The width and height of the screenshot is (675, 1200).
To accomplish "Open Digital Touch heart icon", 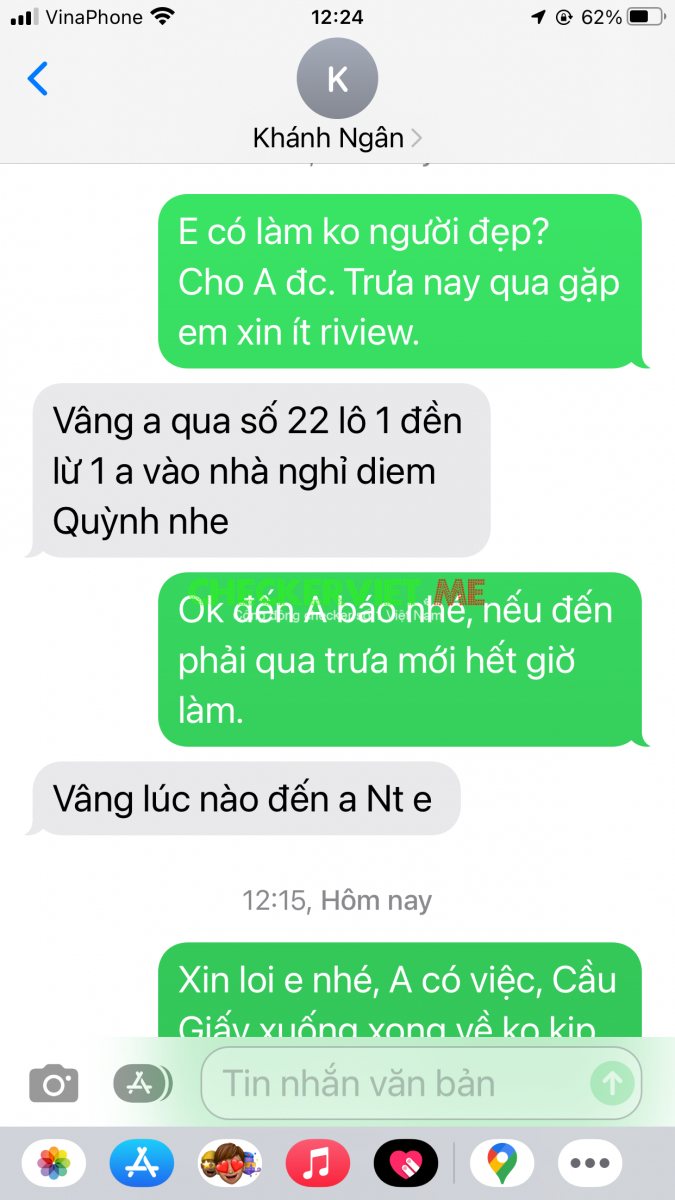I will click(405, 1163).
